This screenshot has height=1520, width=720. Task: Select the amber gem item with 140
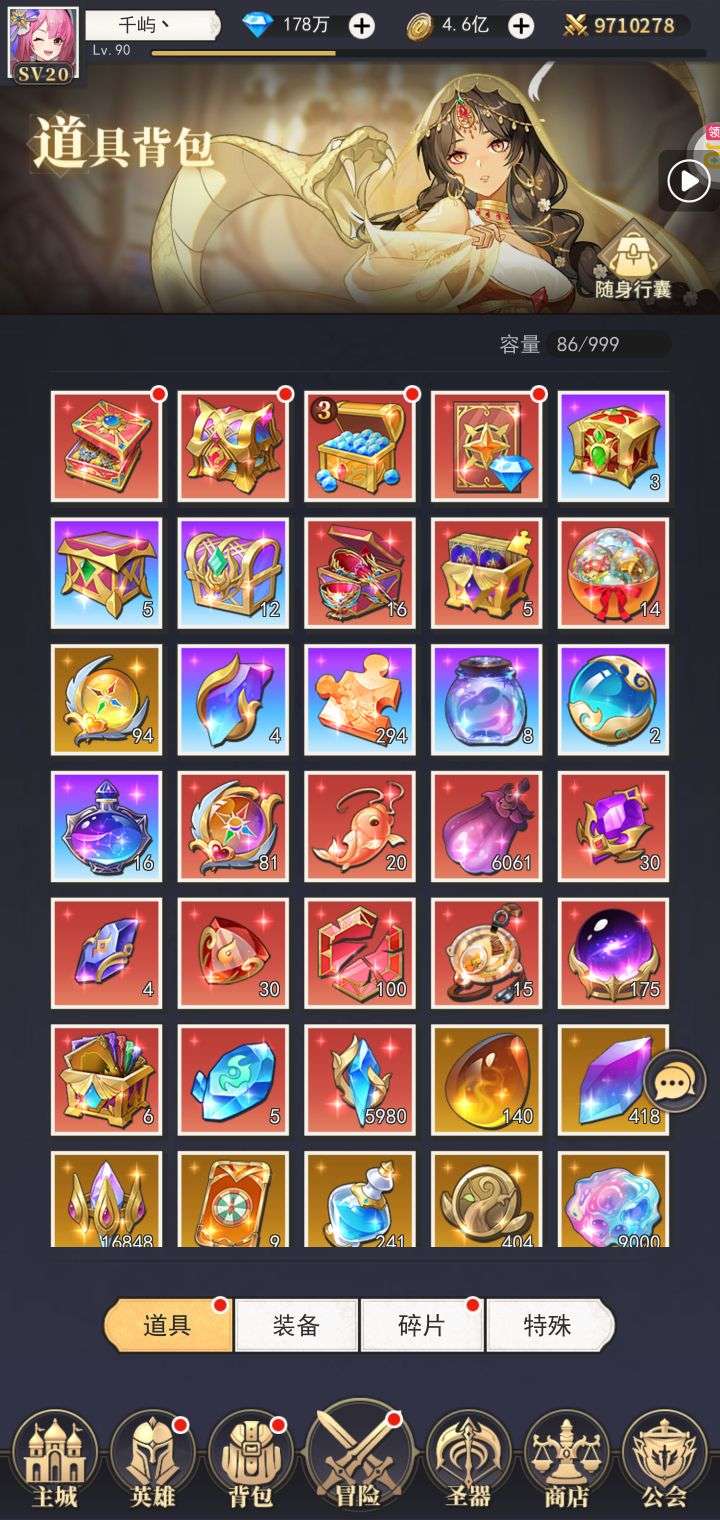point(487,1080)
